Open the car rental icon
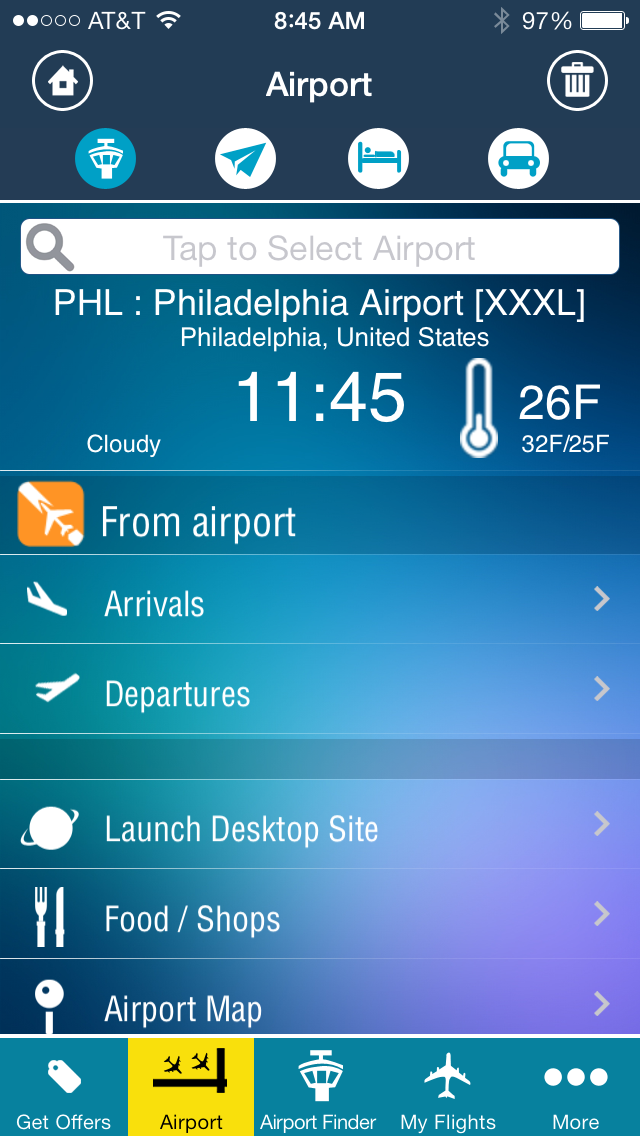Screen dimensions: 640x1136 518,159
